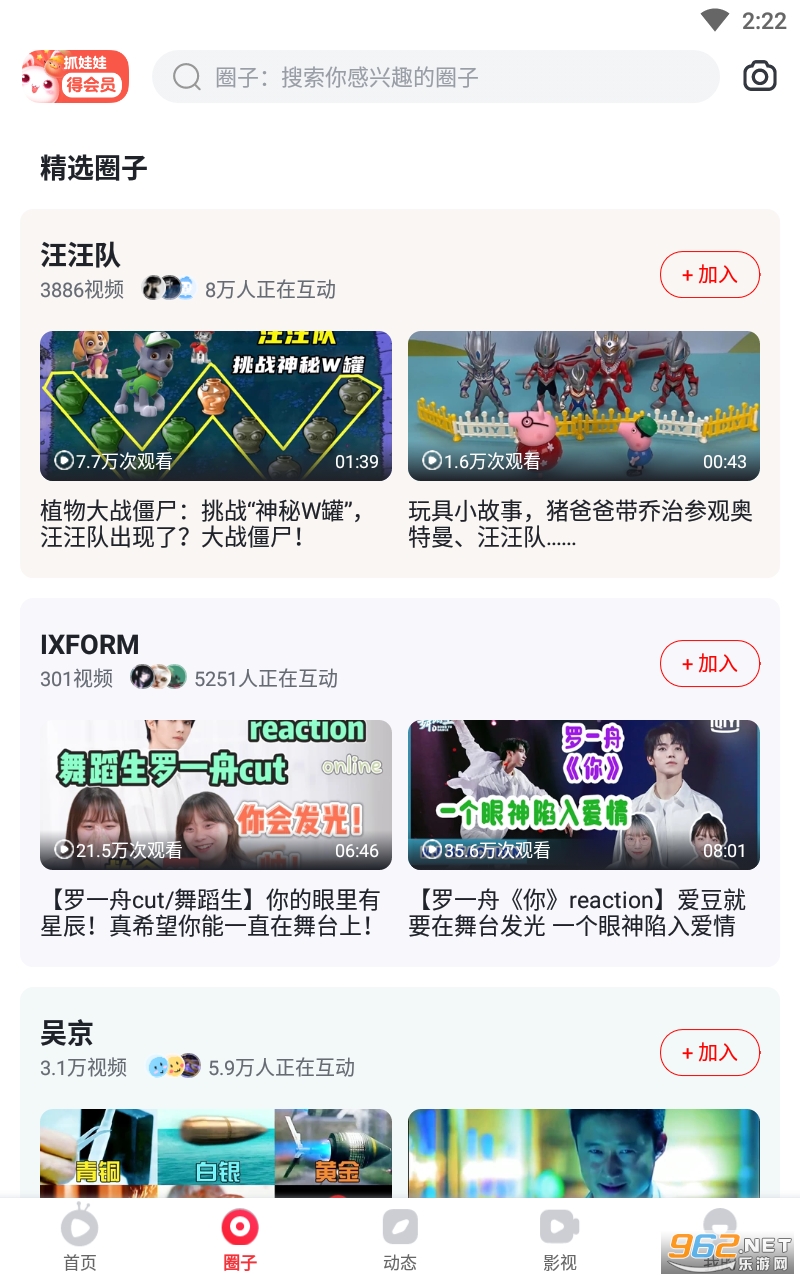Image resolution: width=800 pixels, height=1280 pixels.
Task: Join the IXFORM circle
Action: click(x=709, y=664)
